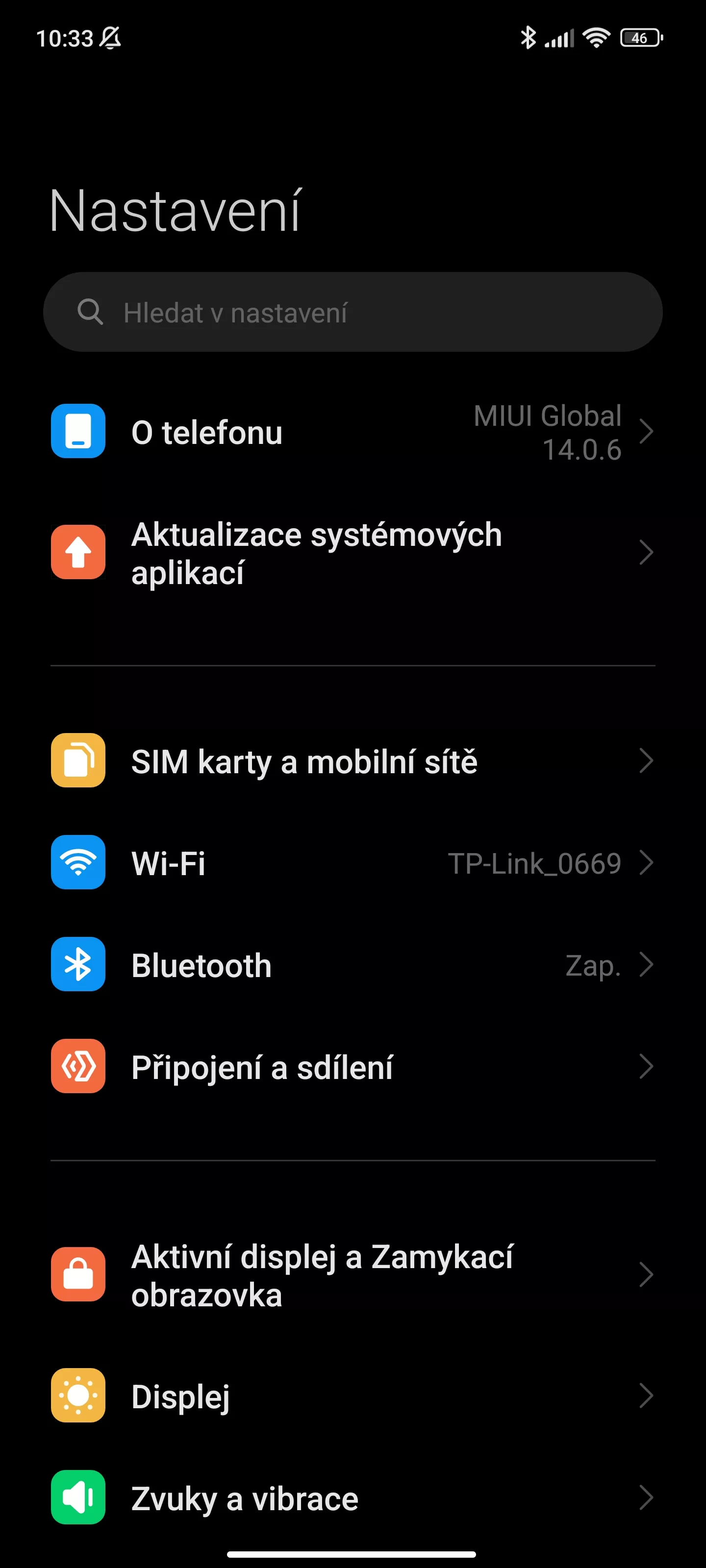Open Bluetooth settings
The width and height of the screenshot is (706, 1568).
353,965
